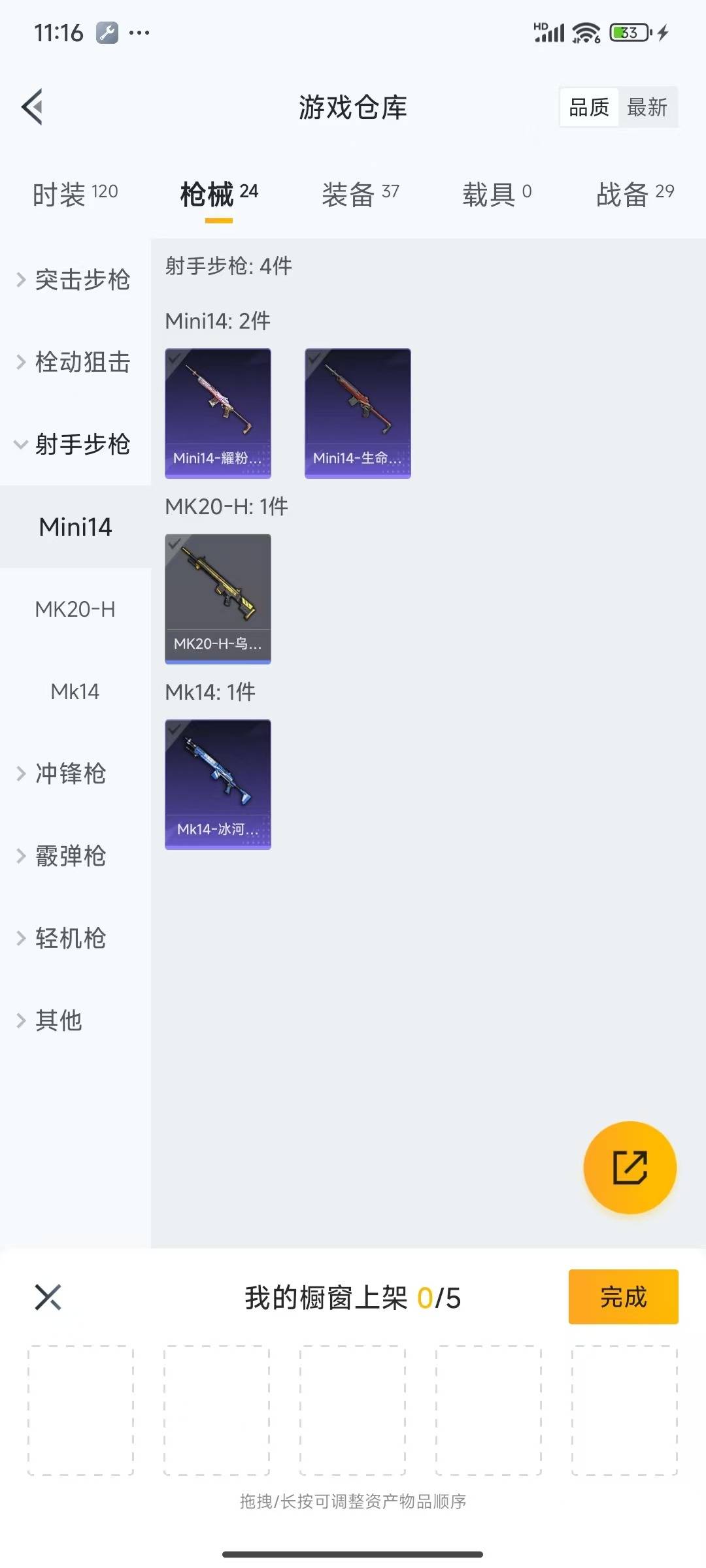Select Mk14 in the side list
Screen dimensions: 706x1568
click(75, 691)
